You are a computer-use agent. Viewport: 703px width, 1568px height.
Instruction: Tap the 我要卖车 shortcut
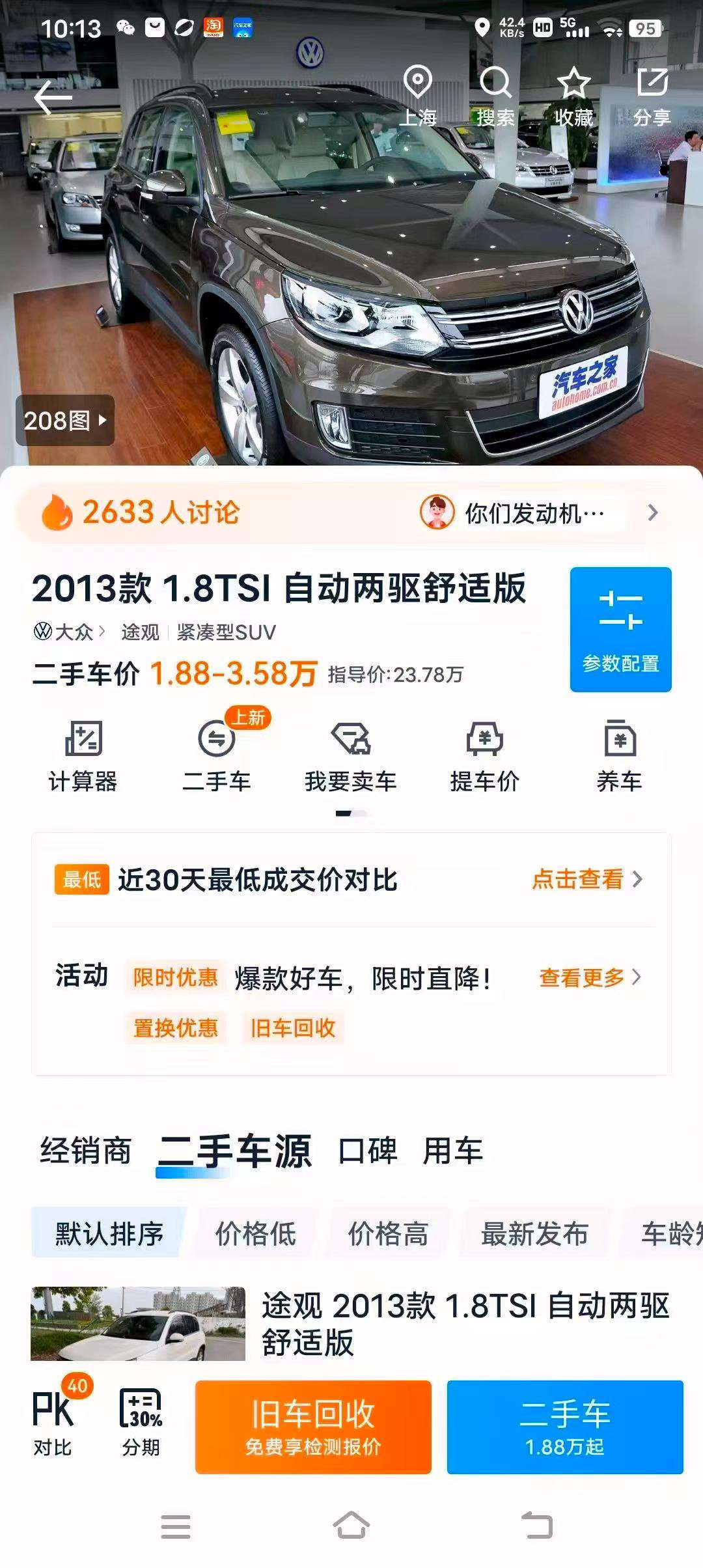point(350,756)
